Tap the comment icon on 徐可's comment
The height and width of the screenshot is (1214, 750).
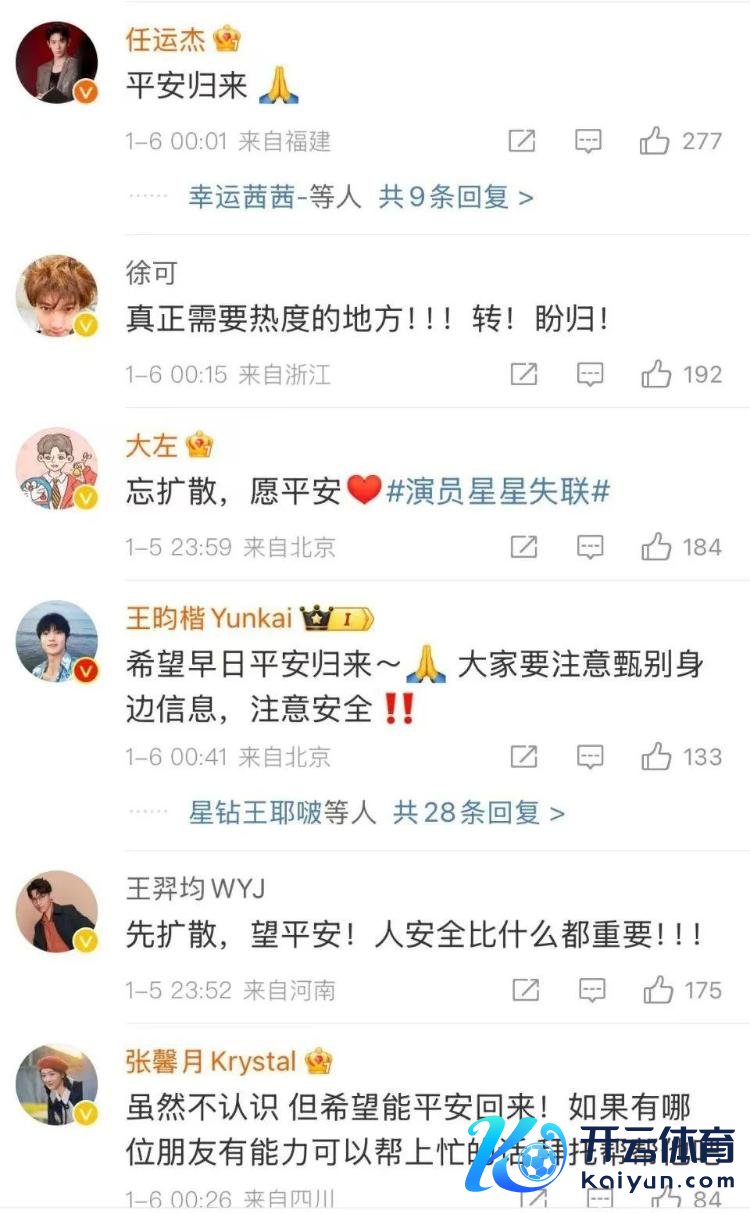coord(591,375)
